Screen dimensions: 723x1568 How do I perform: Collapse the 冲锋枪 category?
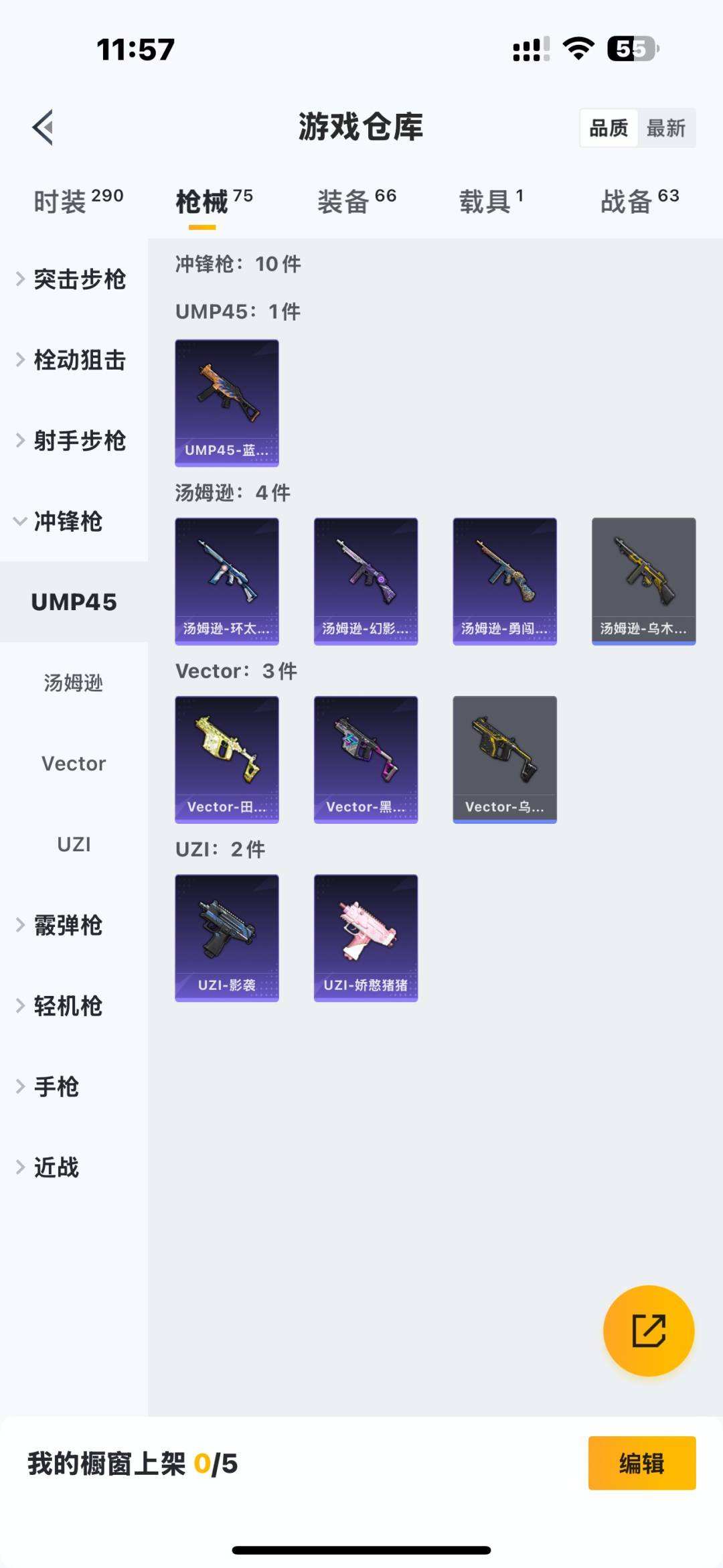[67, 522]
